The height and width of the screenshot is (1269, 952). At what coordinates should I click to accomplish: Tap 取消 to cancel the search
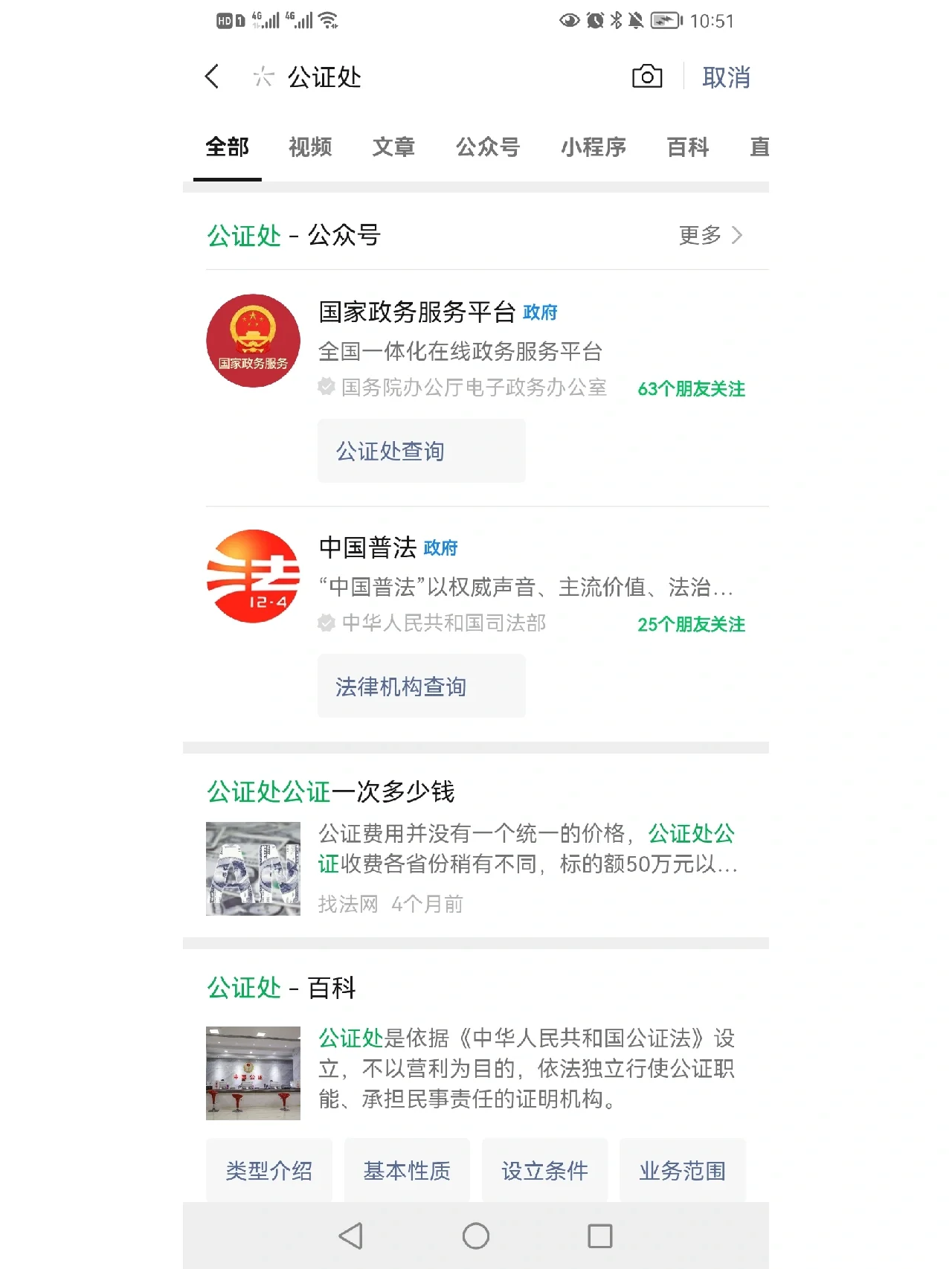tap(726, 77)
